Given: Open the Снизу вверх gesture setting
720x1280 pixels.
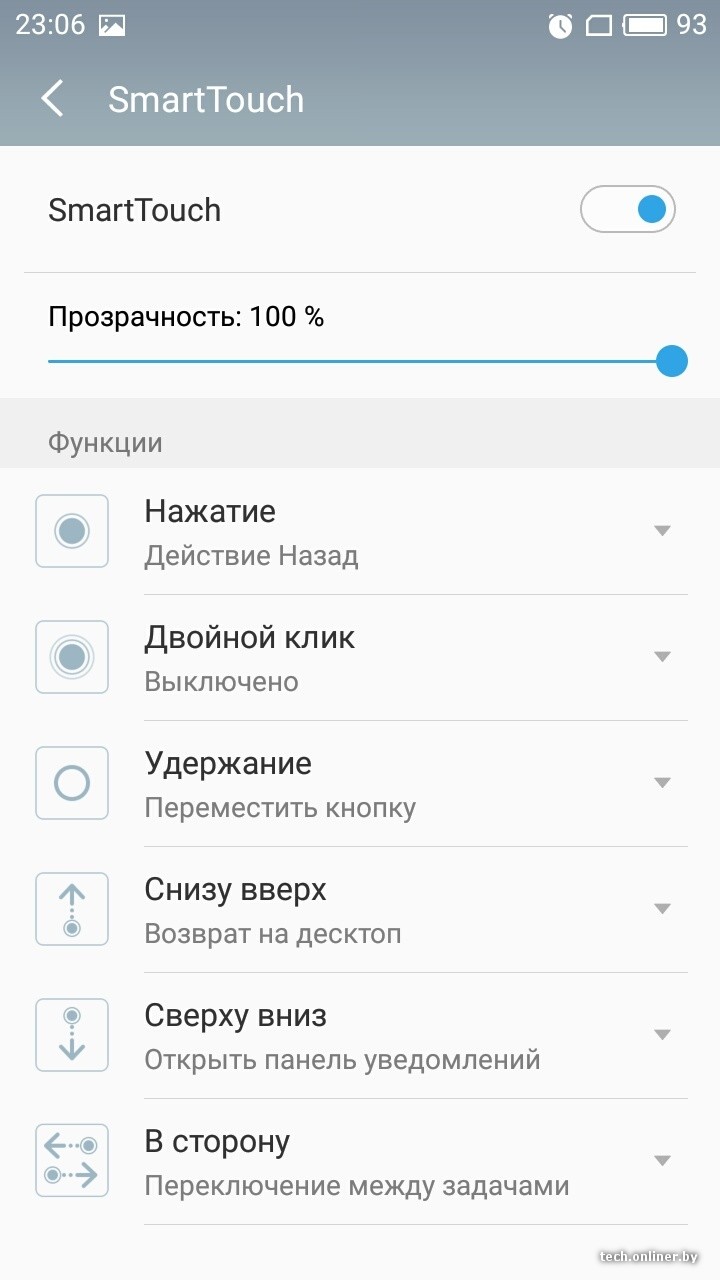Looking at the screenshot, I should (x=661, y=908).
